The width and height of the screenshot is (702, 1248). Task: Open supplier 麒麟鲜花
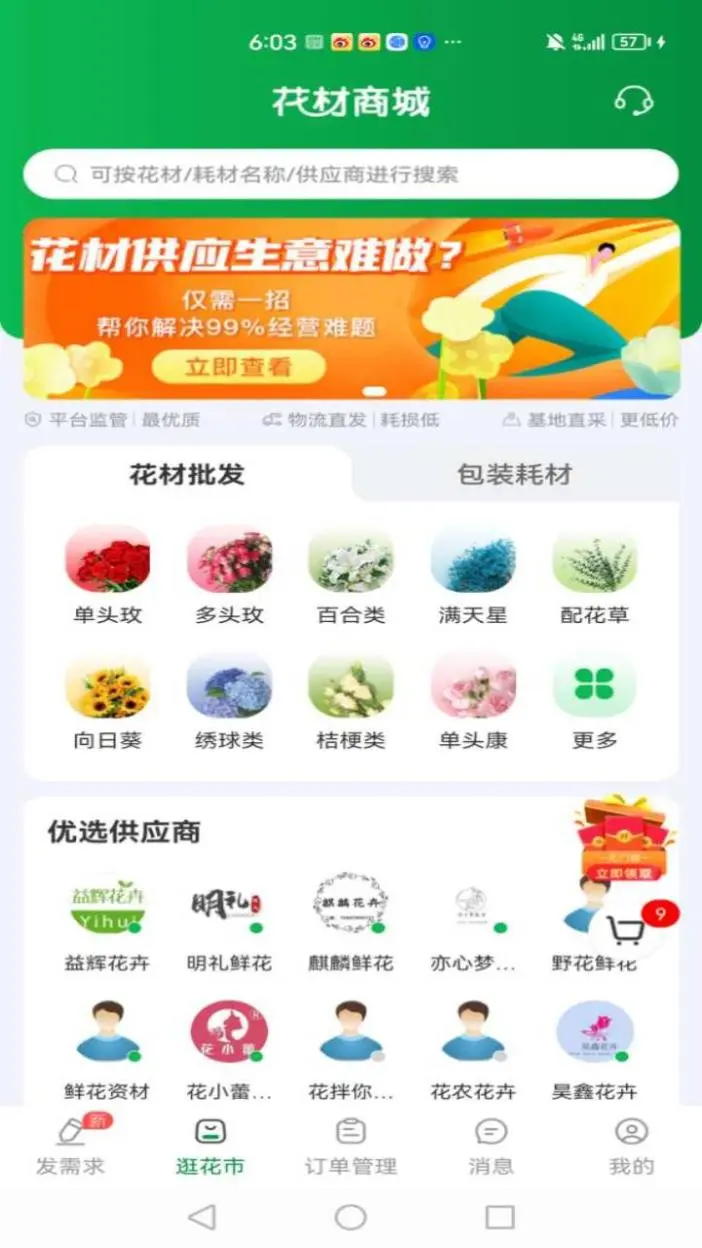tap(351, 920)
